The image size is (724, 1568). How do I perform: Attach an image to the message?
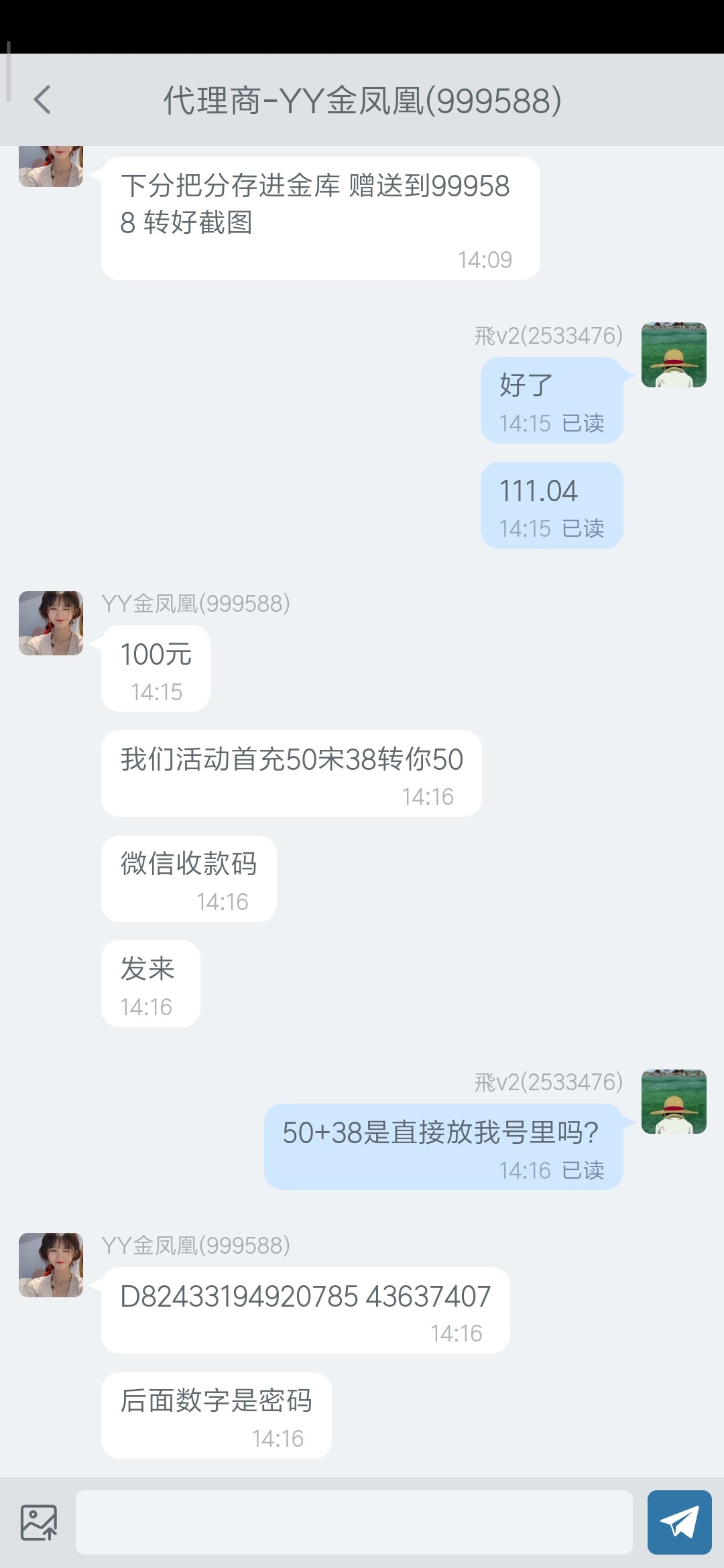tap(38, 1522)
